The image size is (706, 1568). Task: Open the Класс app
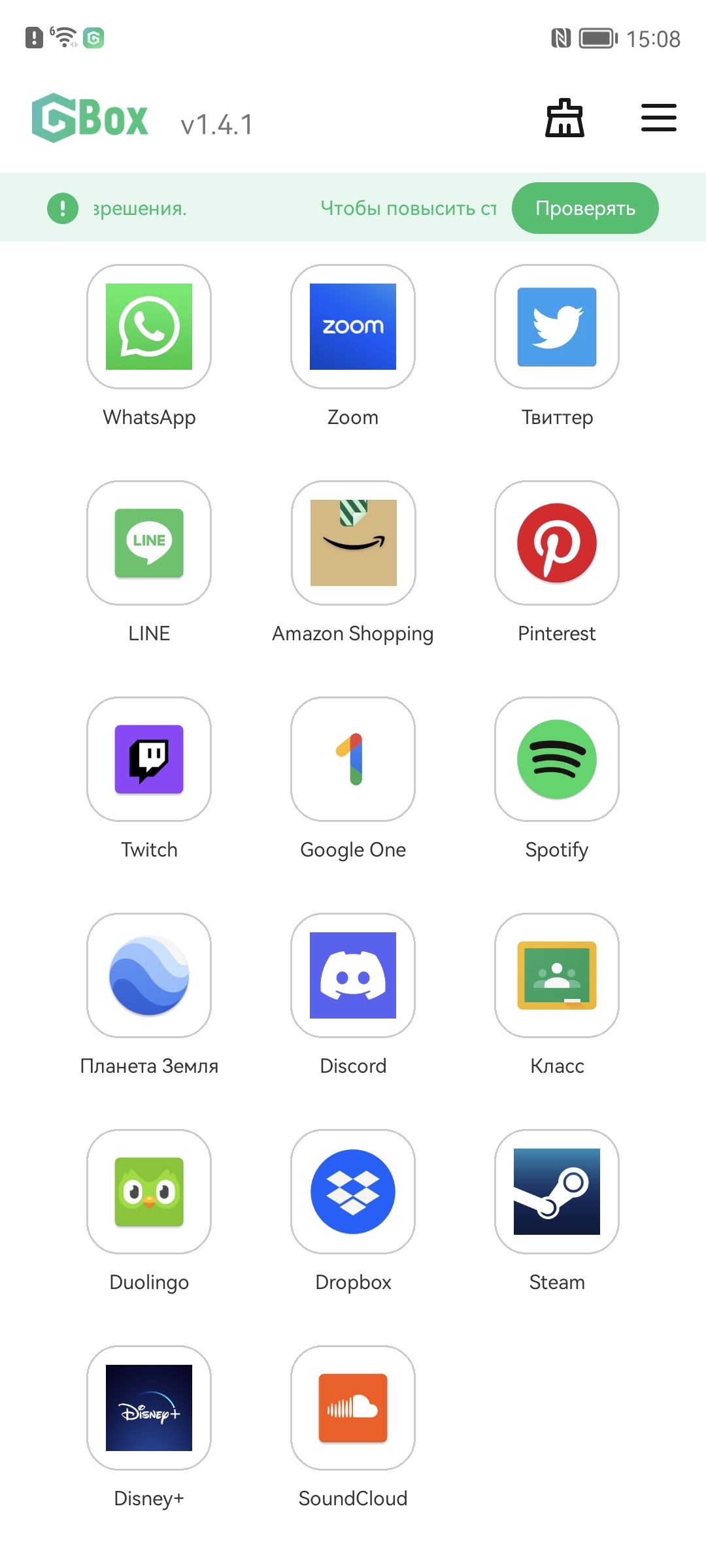click(557, 975)
